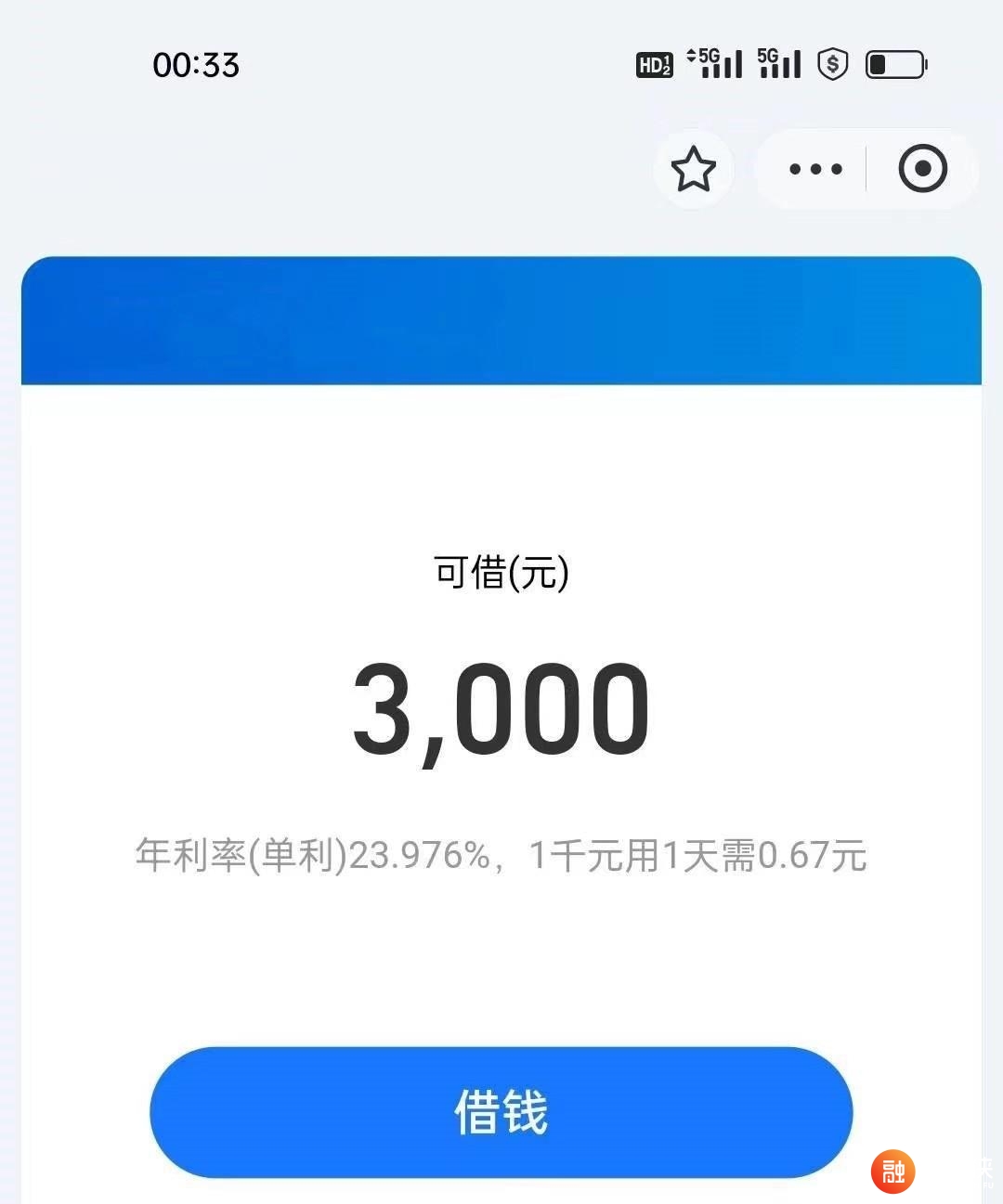Open the three-dot more options menu

click(814, 169)
